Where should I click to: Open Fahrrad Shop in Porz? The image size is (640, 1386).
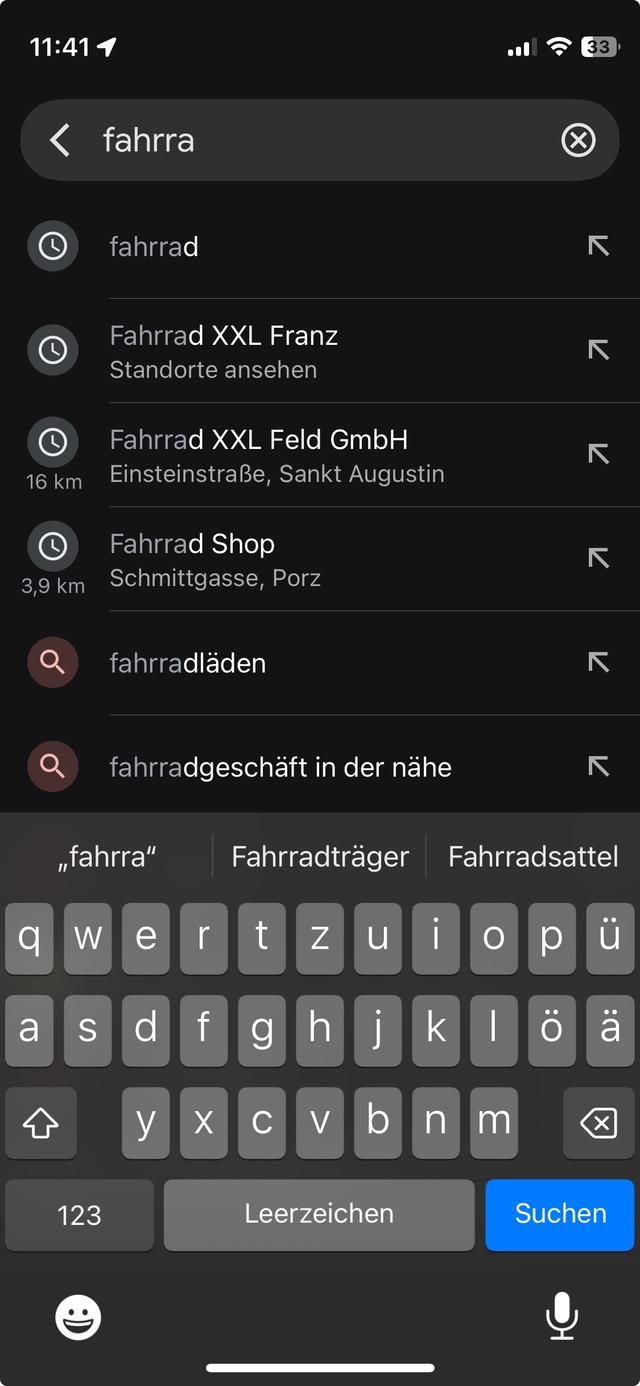300,559
